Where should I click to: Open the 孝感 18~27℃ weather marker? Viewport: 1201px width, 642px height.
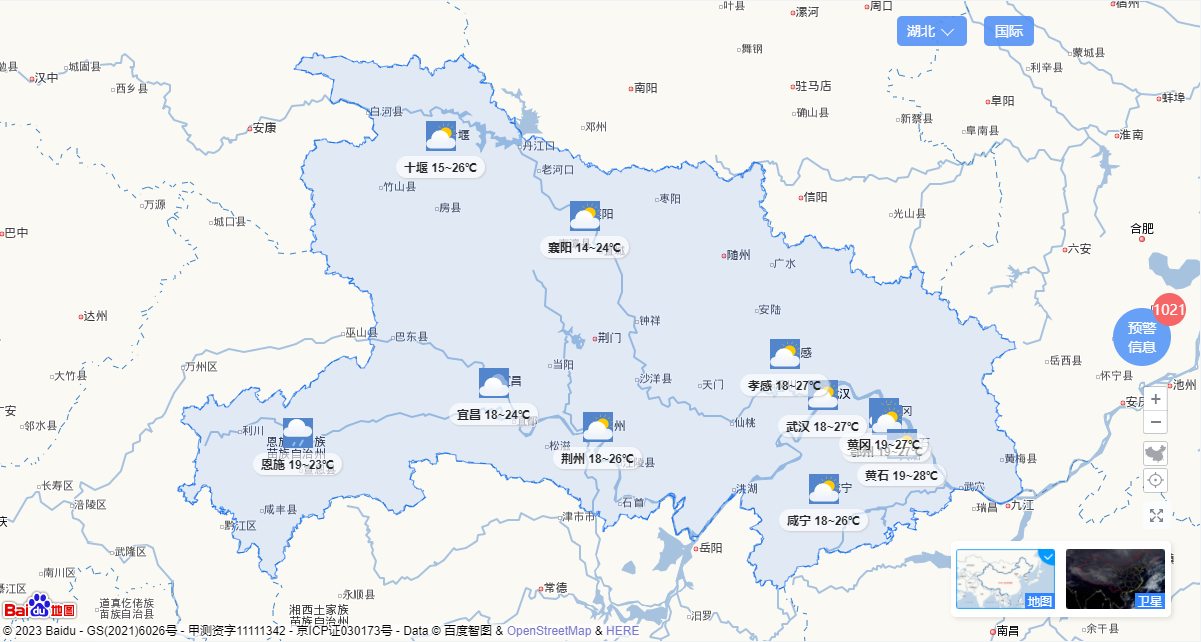pos(784,385)
